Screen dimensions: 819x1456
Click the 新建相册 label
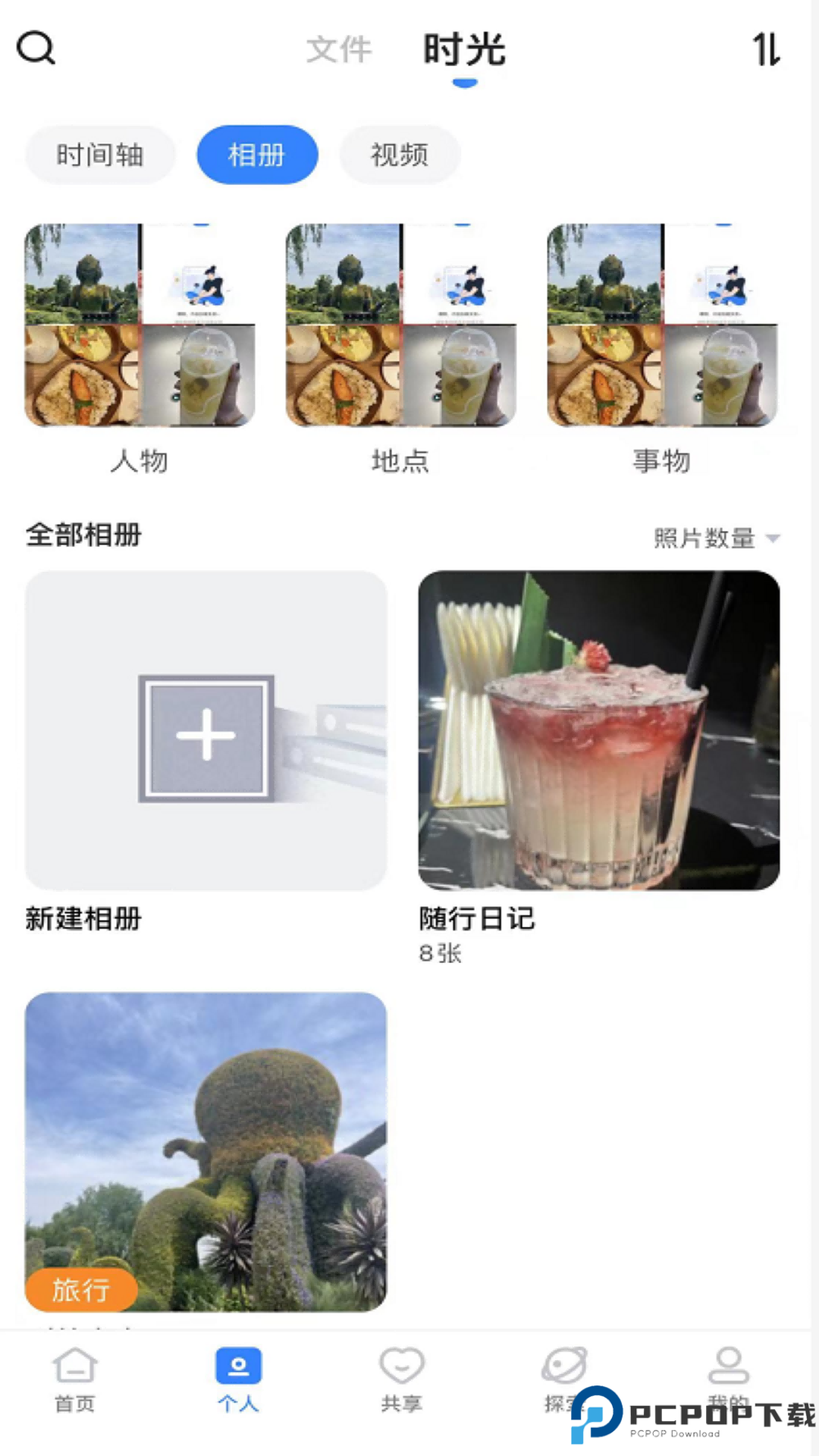[83, 918]
